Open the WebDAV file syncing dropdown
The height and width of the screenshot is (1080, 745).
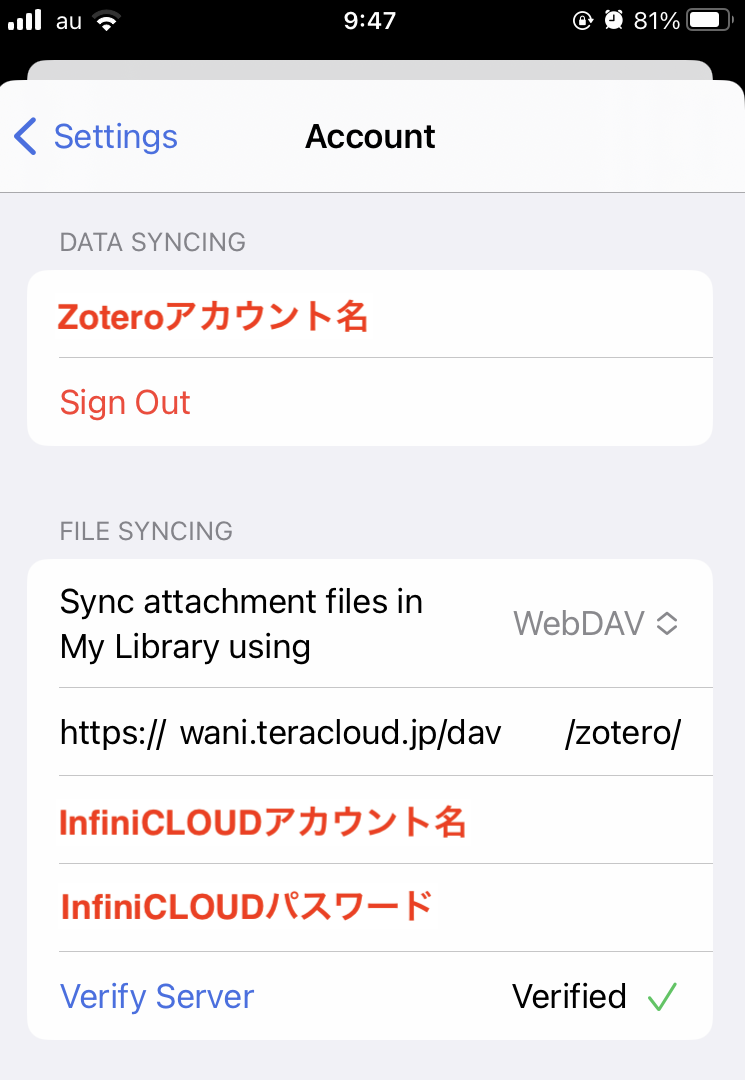(x=596, y=624)
